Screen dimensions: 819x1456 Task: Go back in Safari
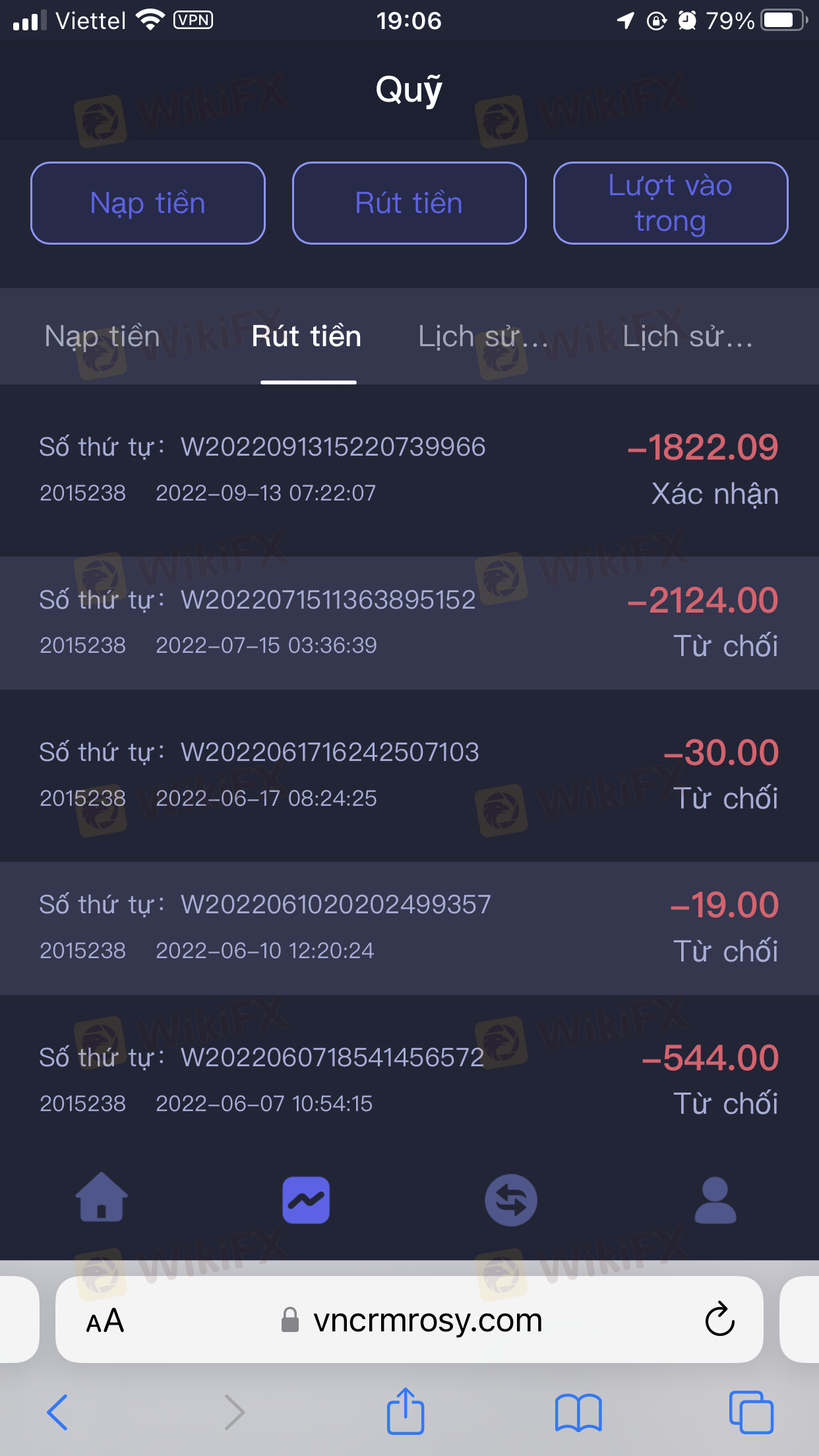57,1412
